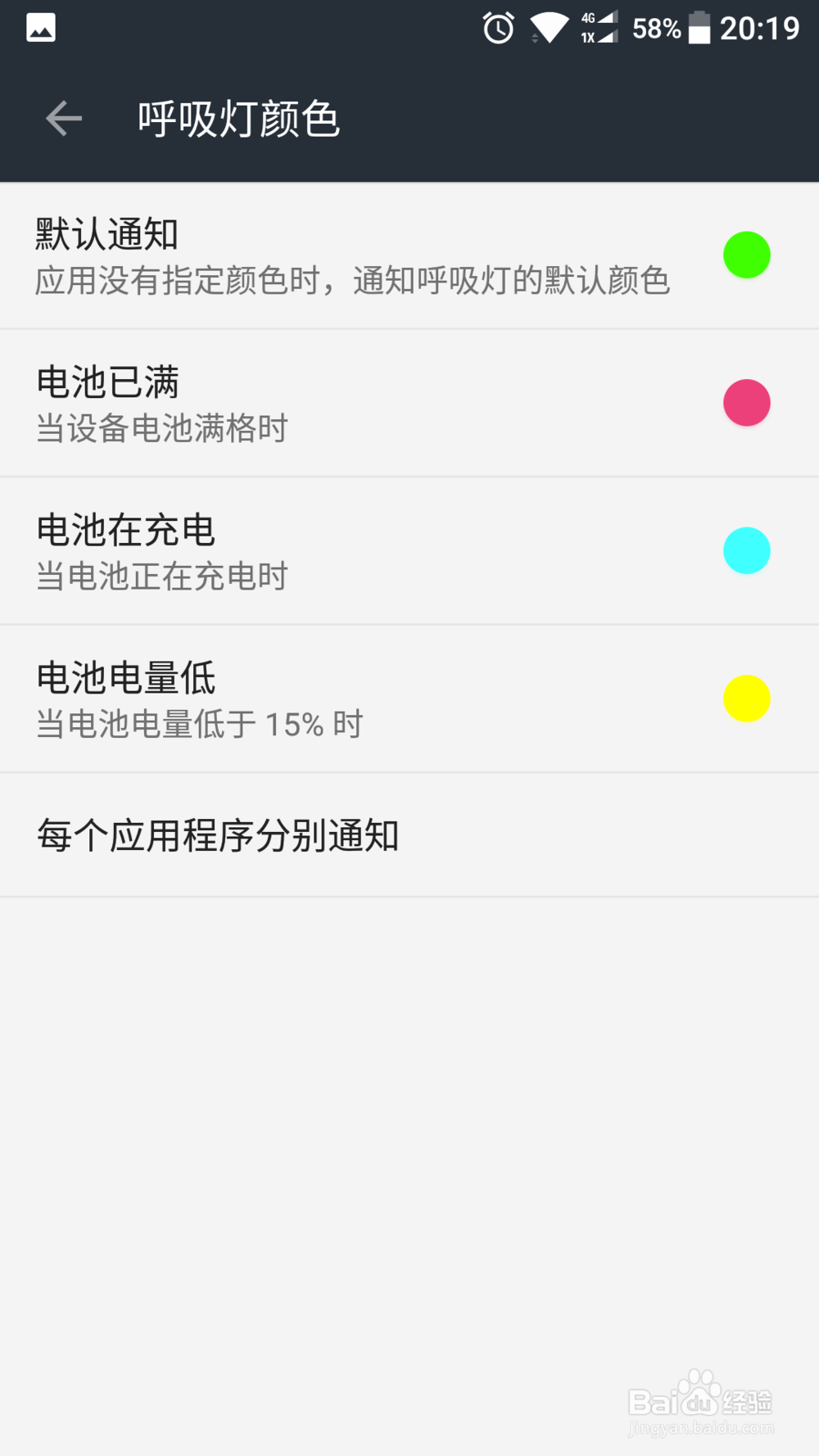819x1456 pixels.
Task: Click the 4G cellular signal indicator
Action: click(598, 27)
